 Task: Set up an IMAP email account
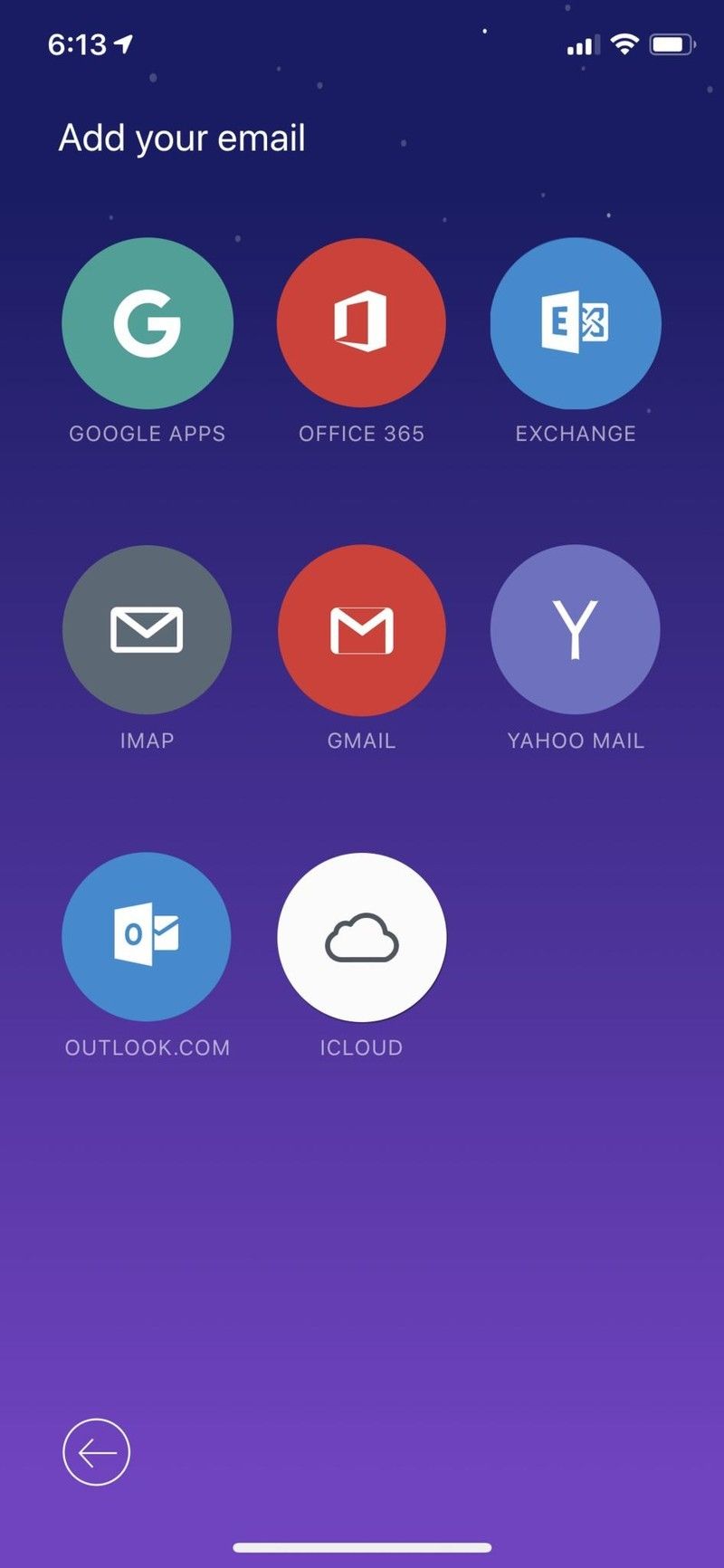(x=147, y=630)
